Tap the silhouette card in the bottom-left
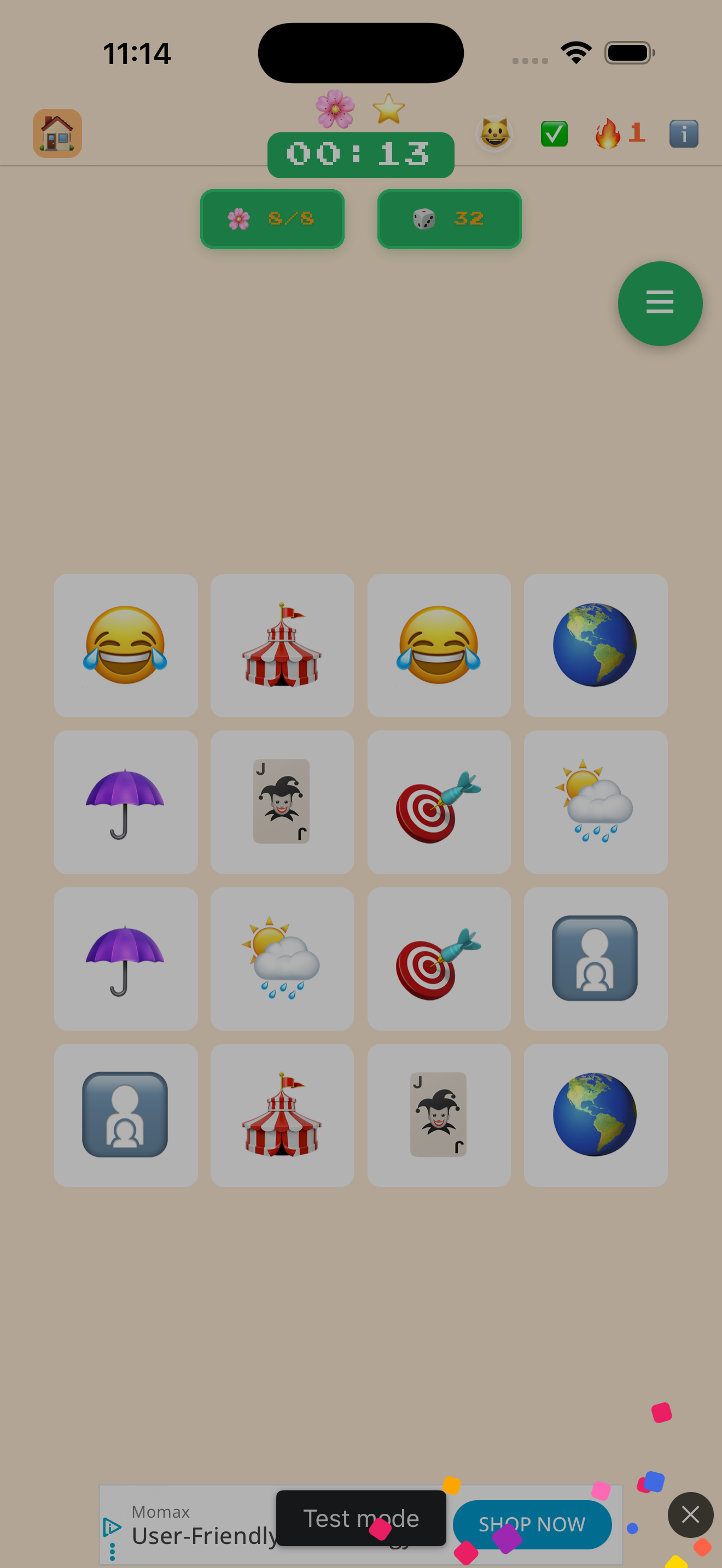 tap(125, 1115)
